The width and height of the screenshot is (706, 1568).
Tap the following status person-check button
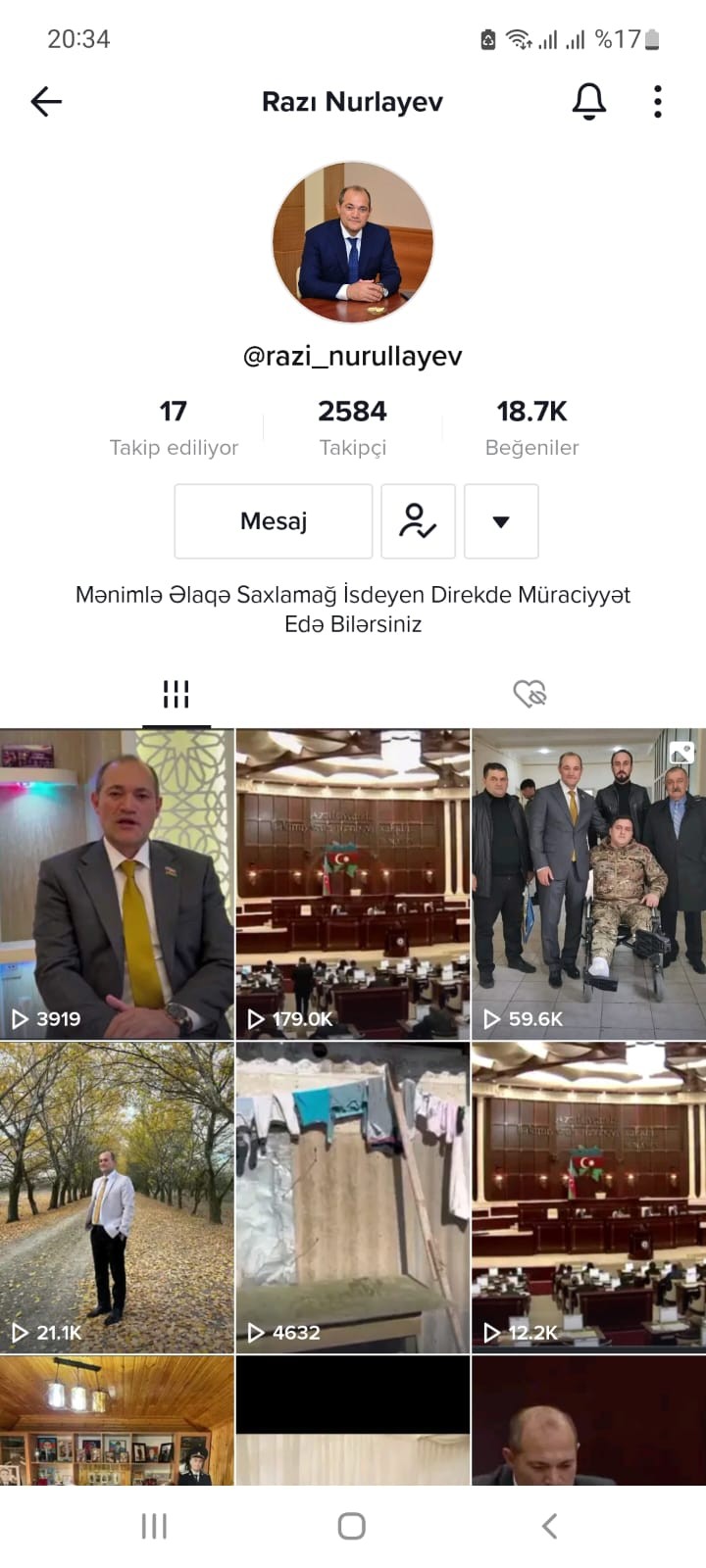418,521
